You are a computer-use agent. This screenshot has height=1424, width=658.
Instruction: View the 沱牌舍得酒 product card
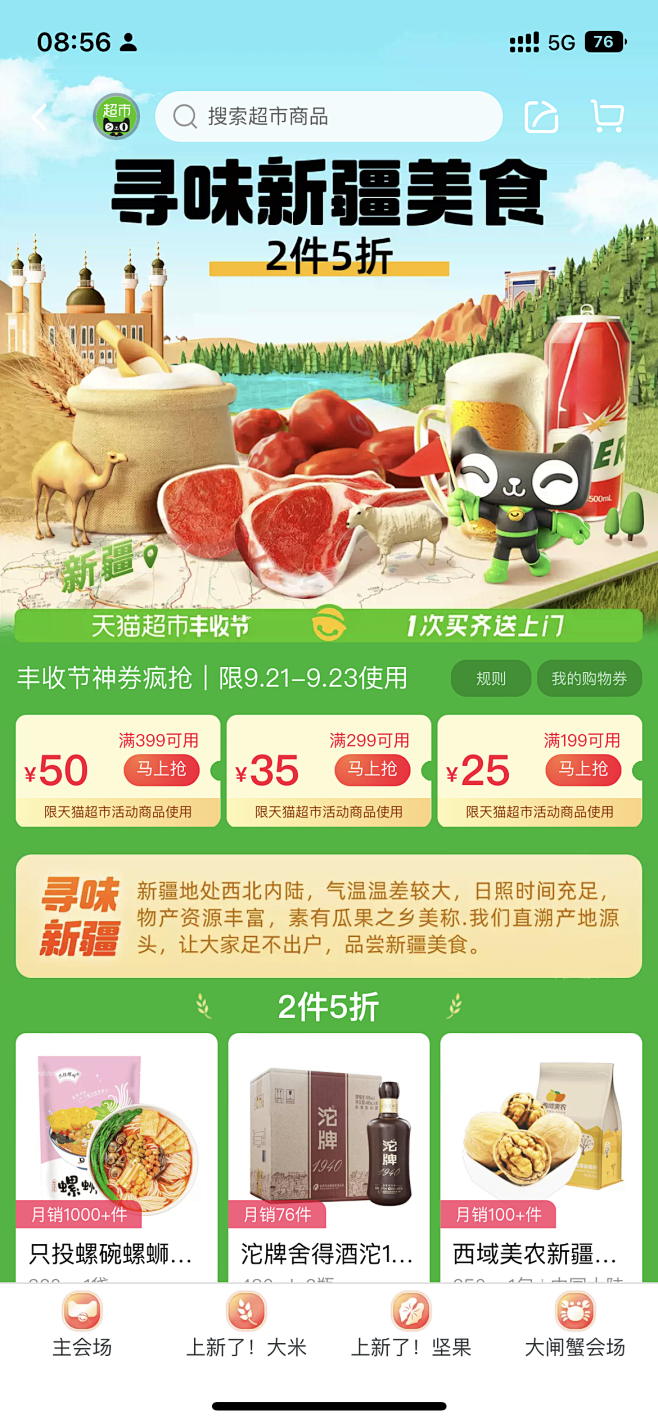328,1155
